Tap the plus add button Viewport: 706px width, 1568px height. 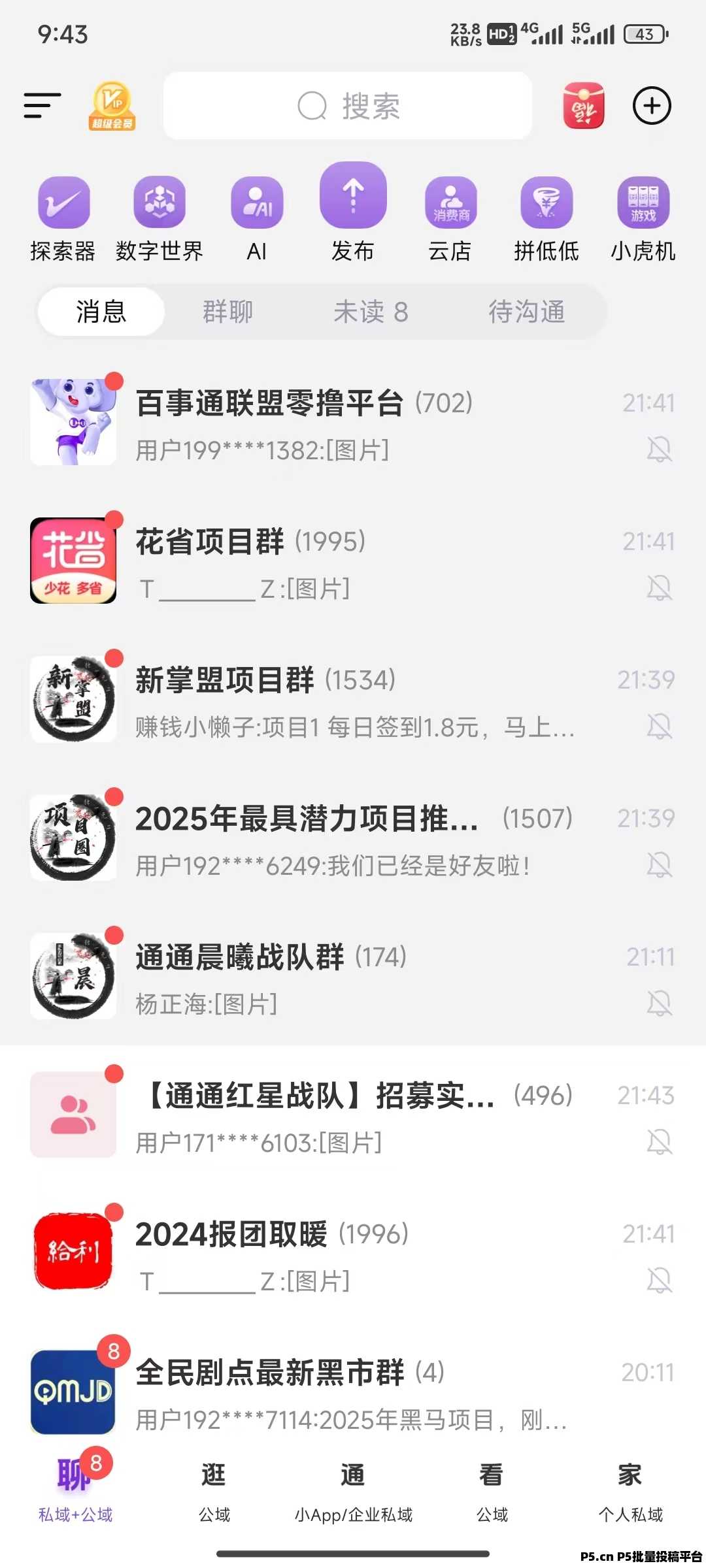(652, 106)
